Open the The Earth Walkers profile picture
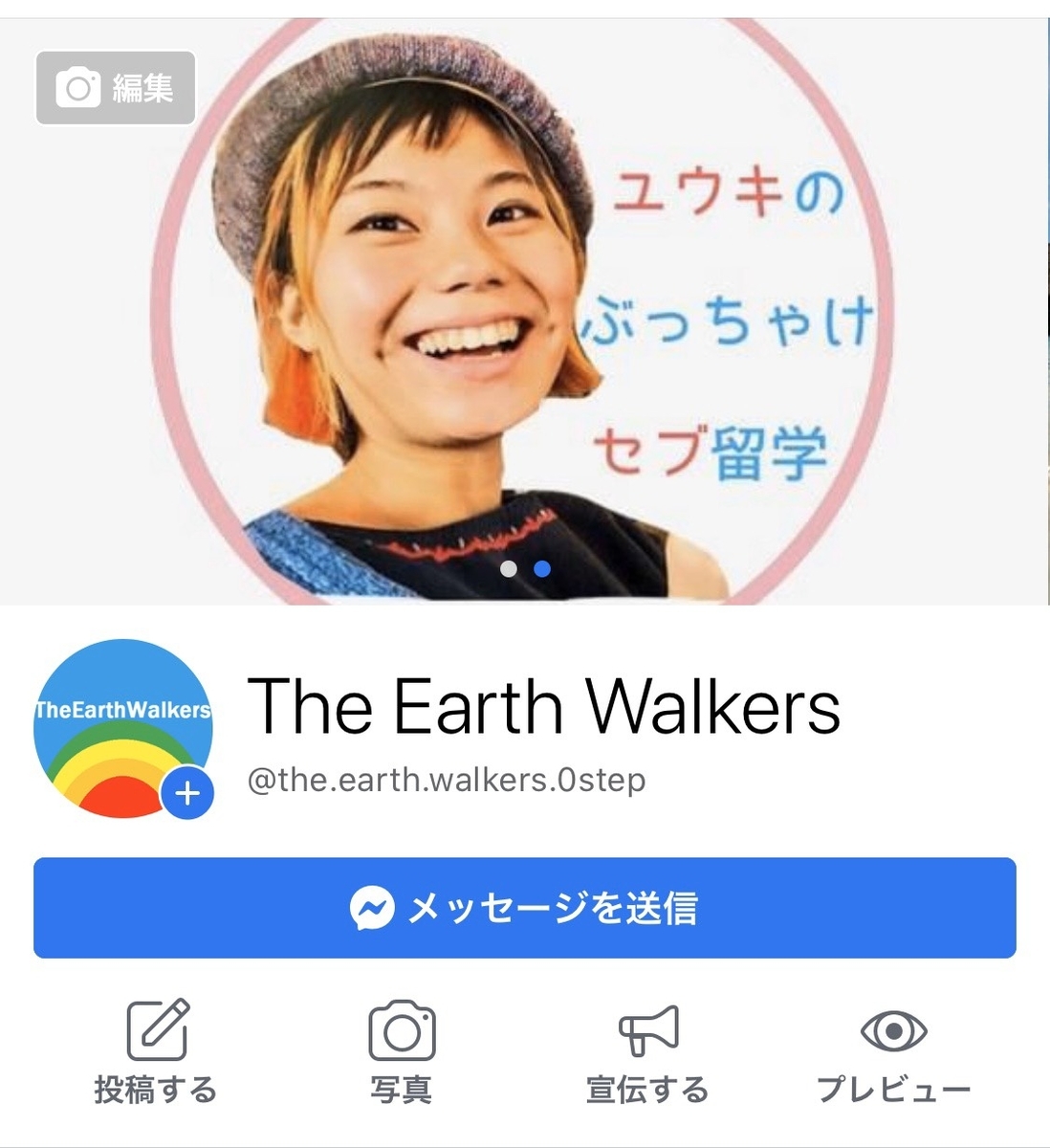 click(x=113, y=722)
